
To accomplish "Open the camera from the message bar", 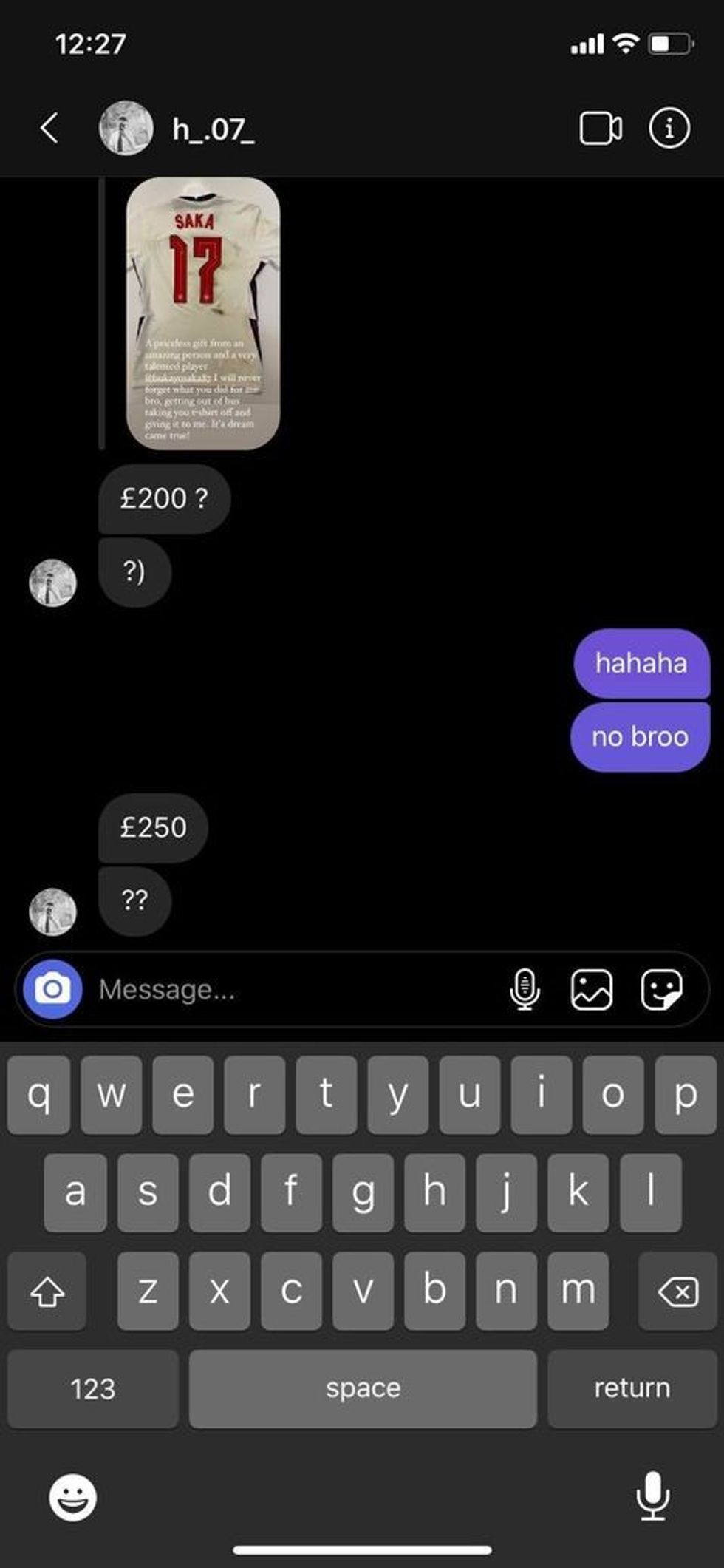I will pyautogui.click(x=52, y=989).
